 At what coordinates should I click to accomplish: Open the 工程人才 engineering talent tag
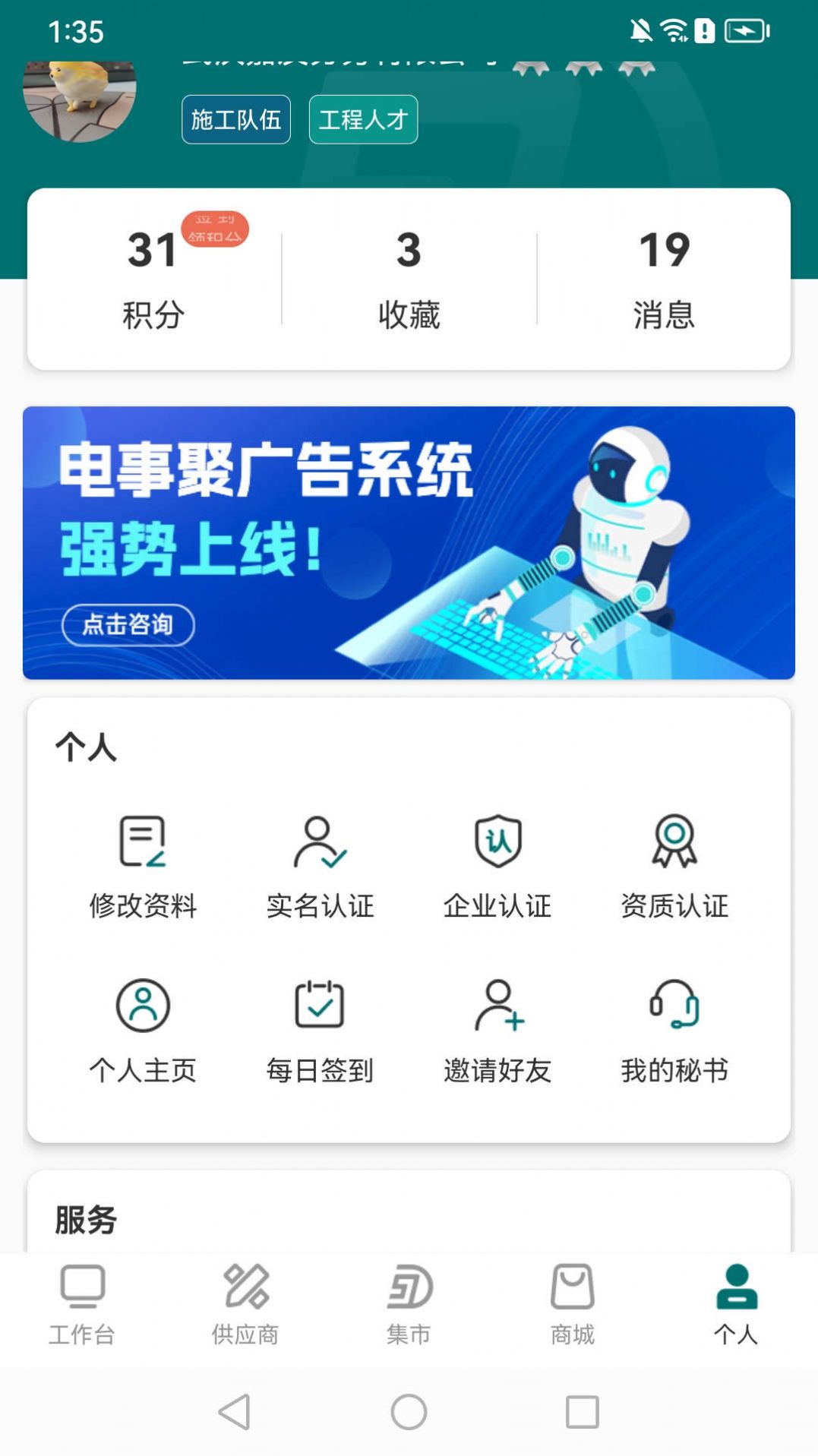coord(363,119)
